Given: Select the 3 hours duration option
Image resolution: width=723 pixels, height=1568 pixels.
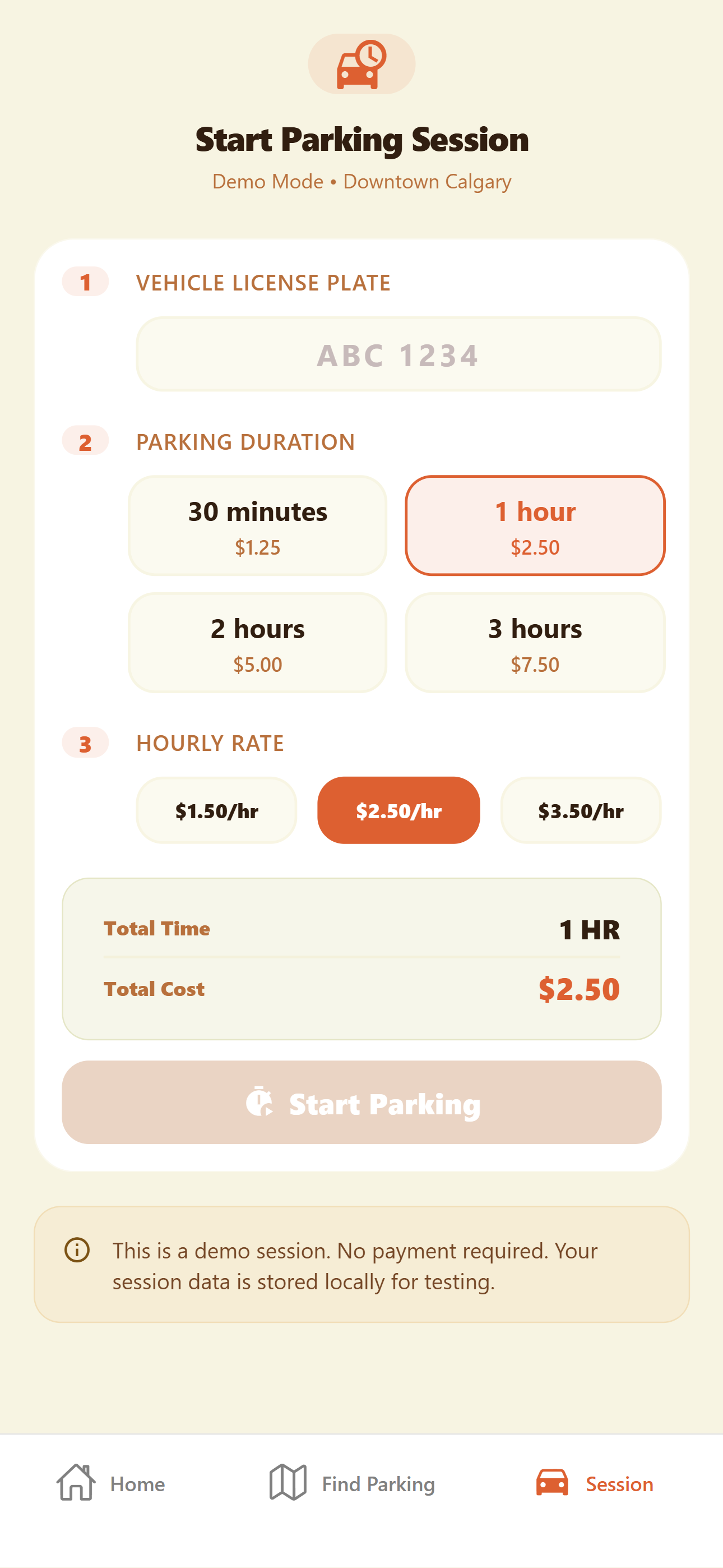Looking at the screenshot, I should point(536,642).
